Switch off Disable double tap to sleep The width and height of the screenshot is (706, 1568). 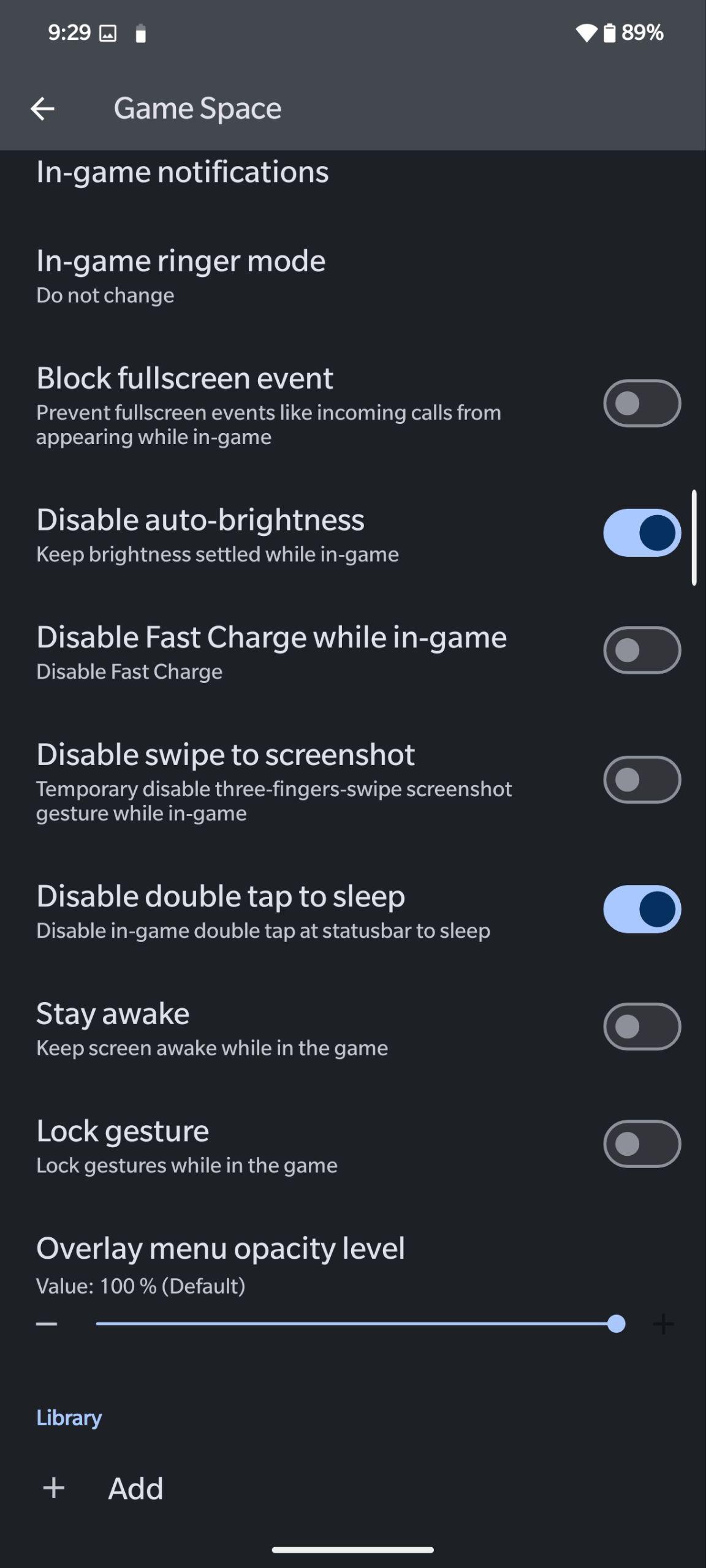(642, 909)
